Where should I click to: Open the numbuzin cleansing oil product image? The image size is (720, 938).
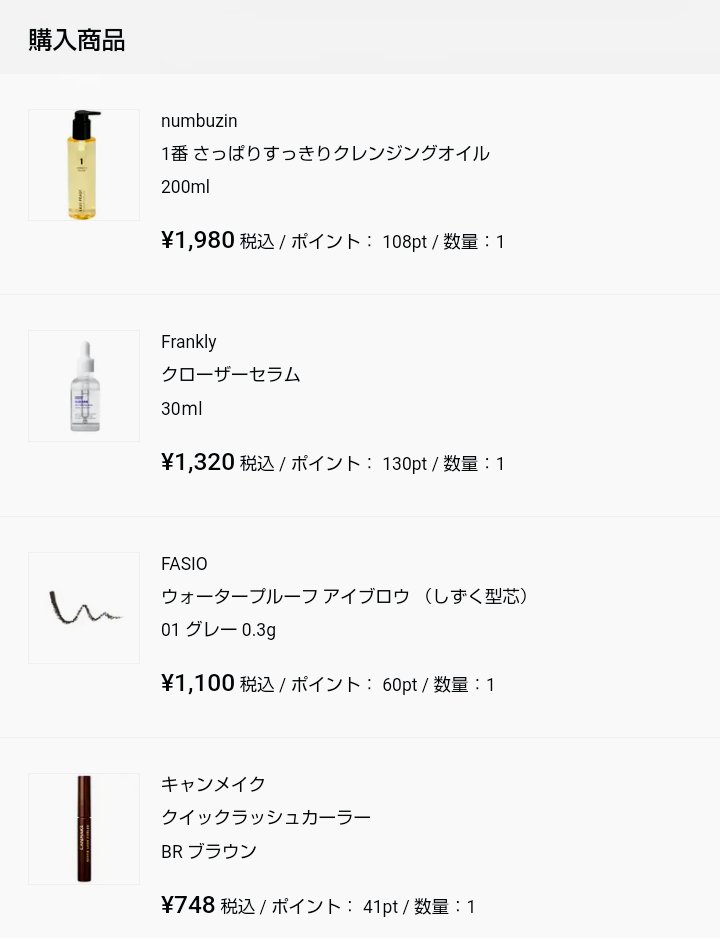click(84, 165)
